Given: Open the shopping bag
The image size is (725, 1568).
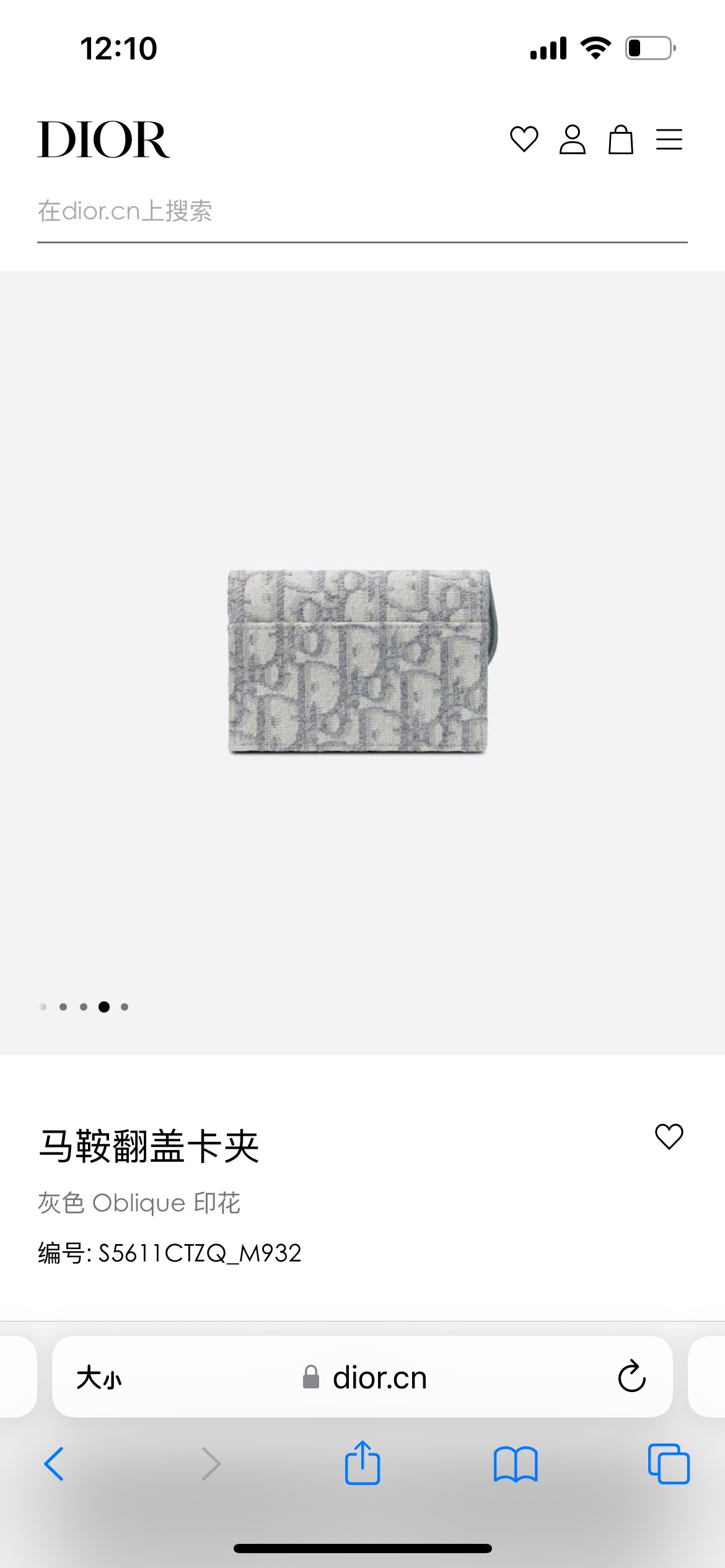Looking at the screenshot, I should point(620,139).
